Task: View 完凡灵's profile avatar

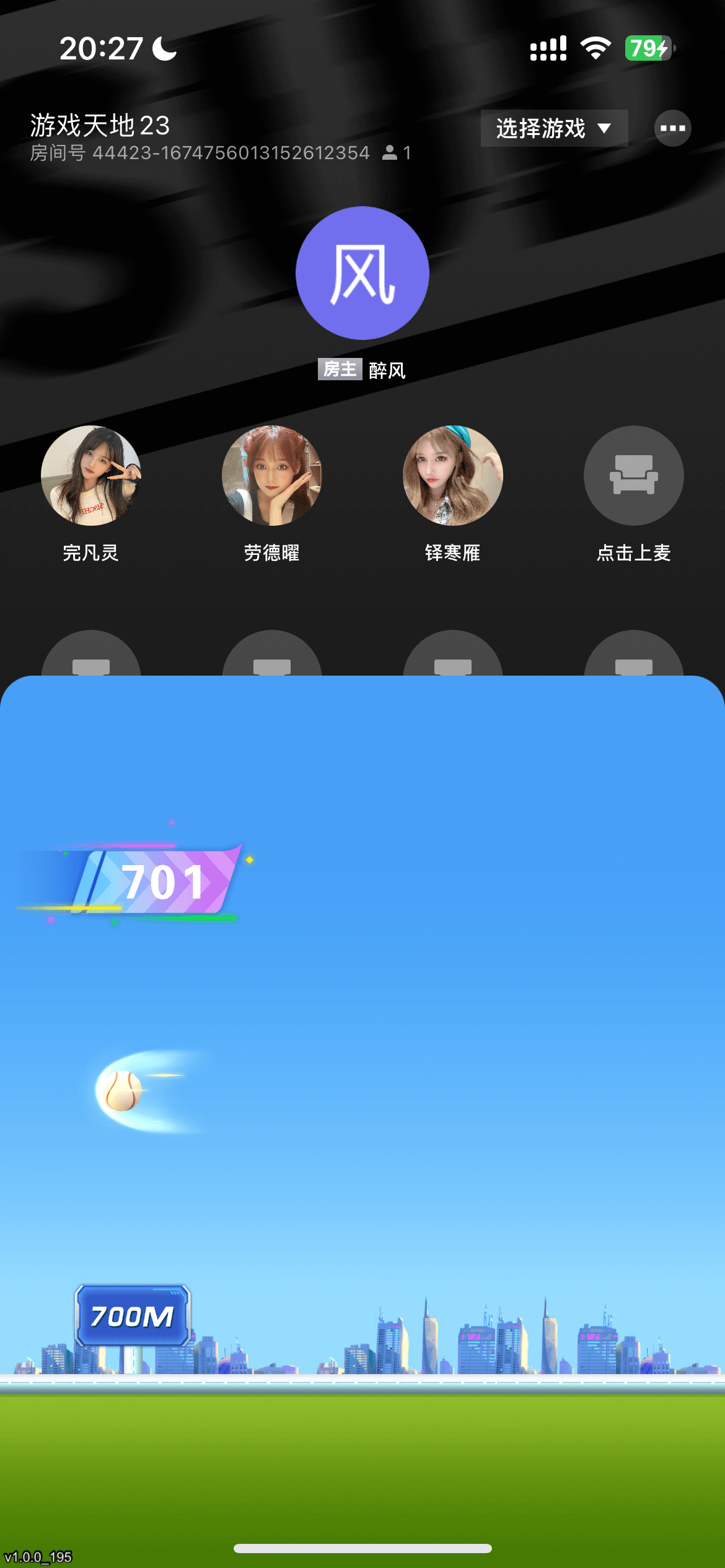Action: pos(91,475)
